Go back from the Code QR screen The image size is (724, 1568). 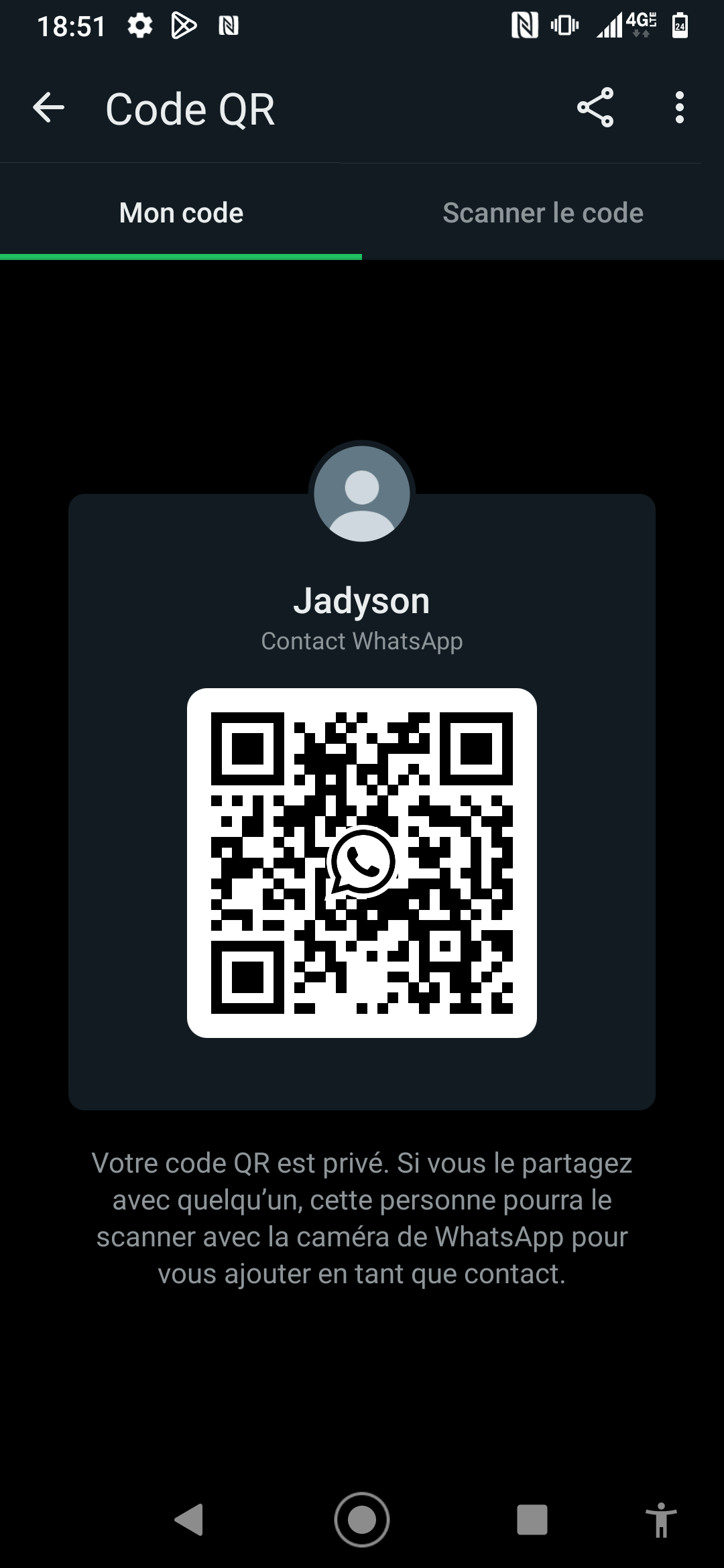pos(48,108)
